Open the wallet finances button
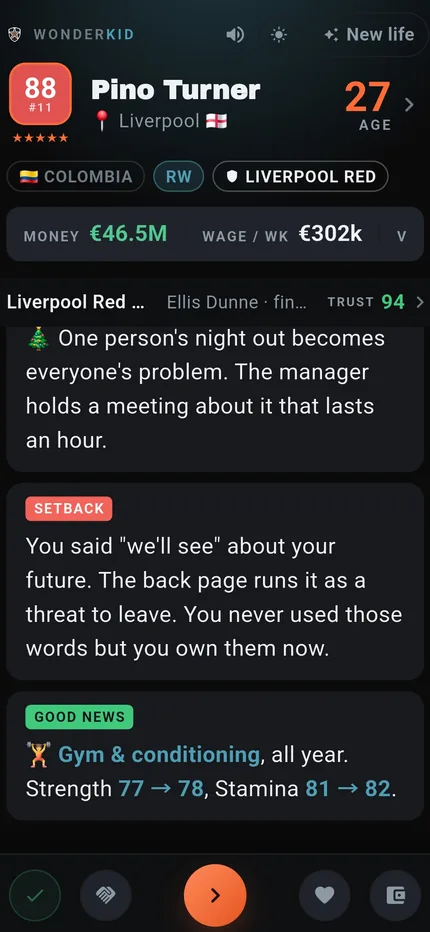 396,895
